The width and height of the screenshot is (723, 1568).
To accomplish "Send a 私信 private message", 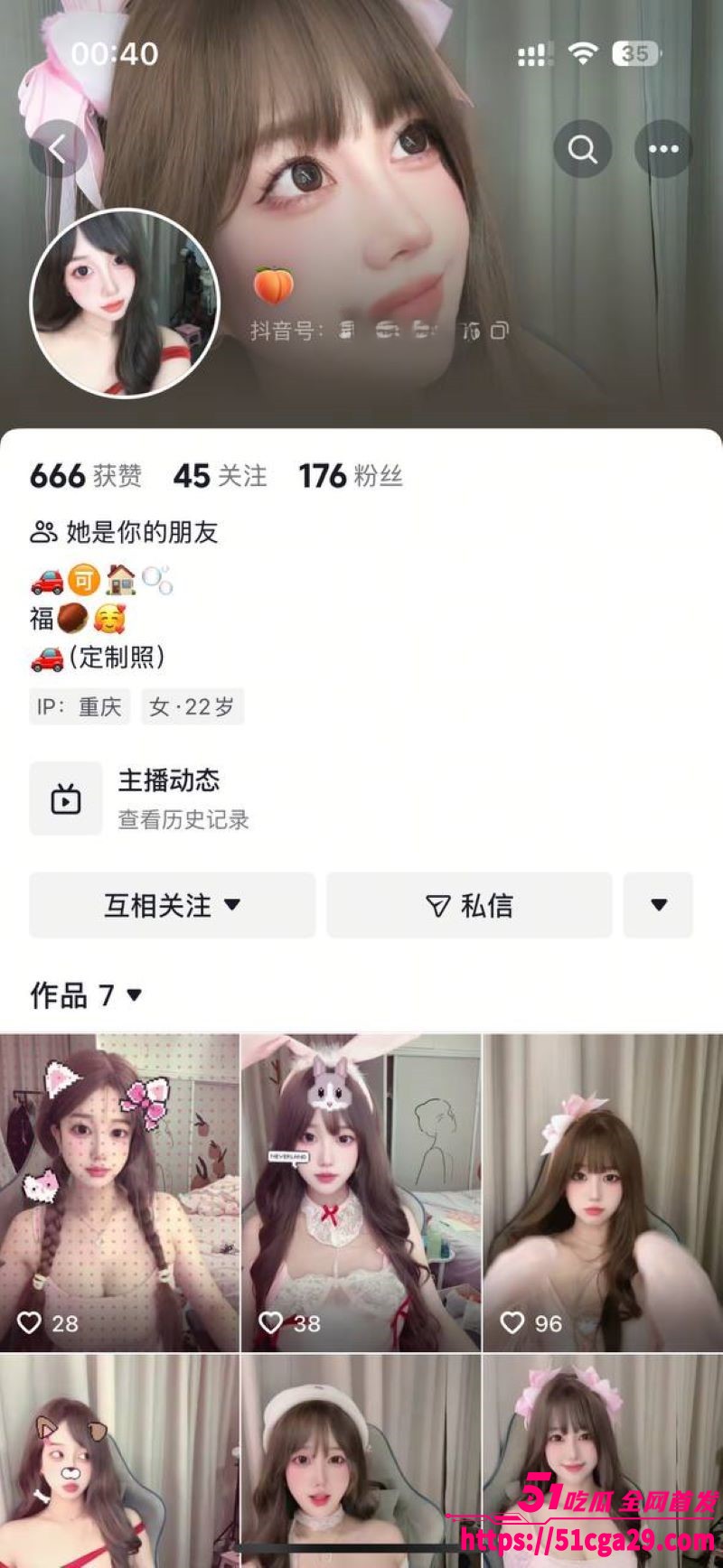I will point(469,905).
